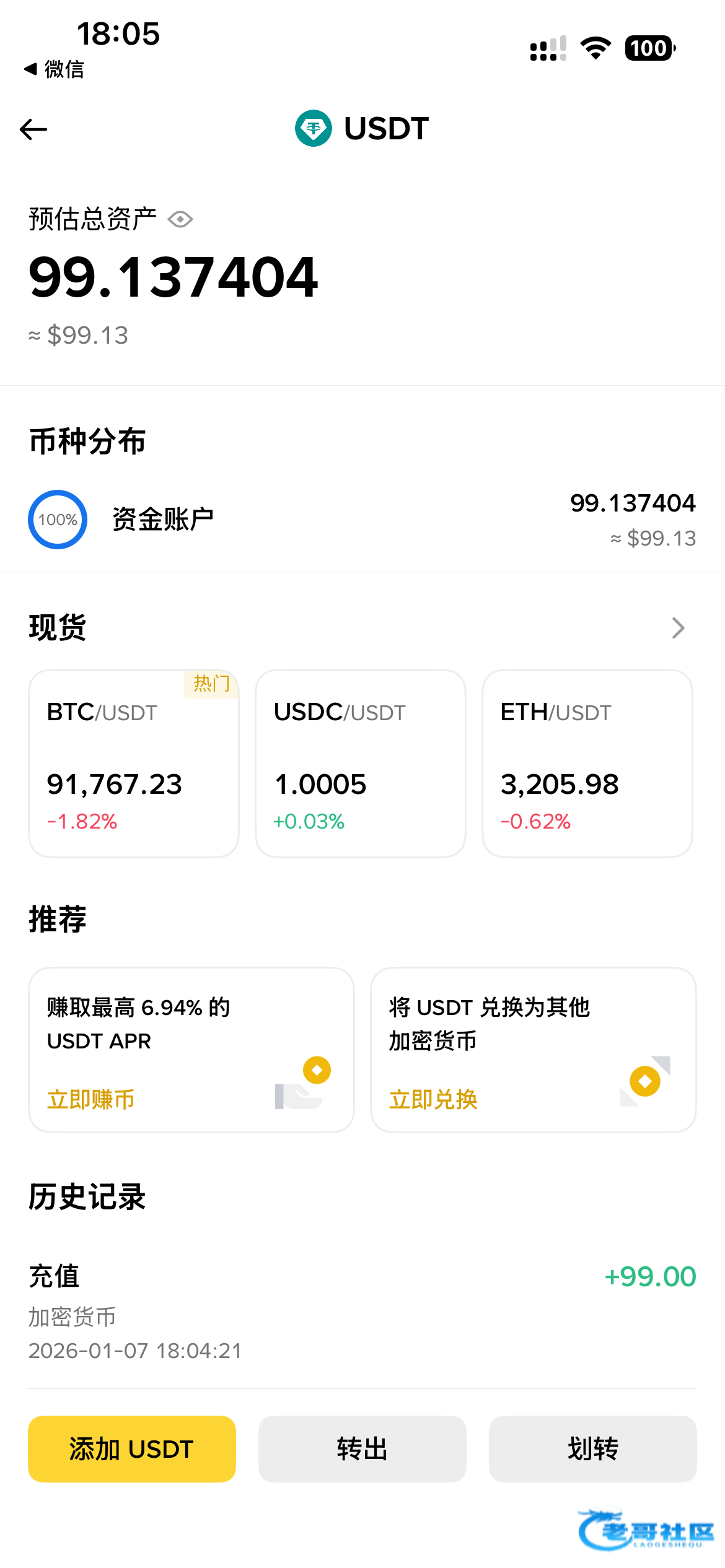Open the USDC/USDT trading pair card

361,763
